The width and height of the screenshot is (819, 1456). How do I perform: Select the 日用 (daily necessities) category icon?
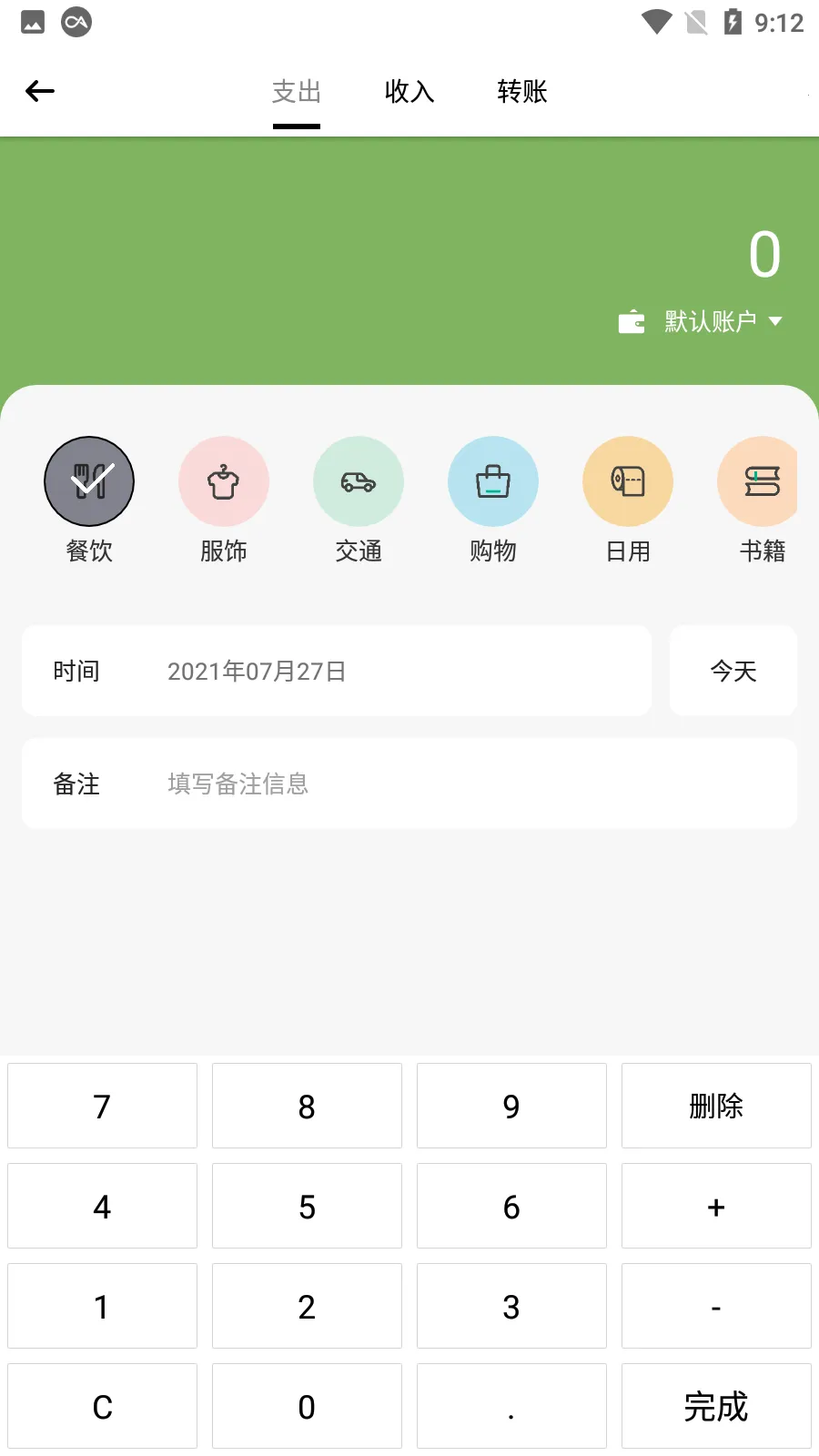pos(627,481)
